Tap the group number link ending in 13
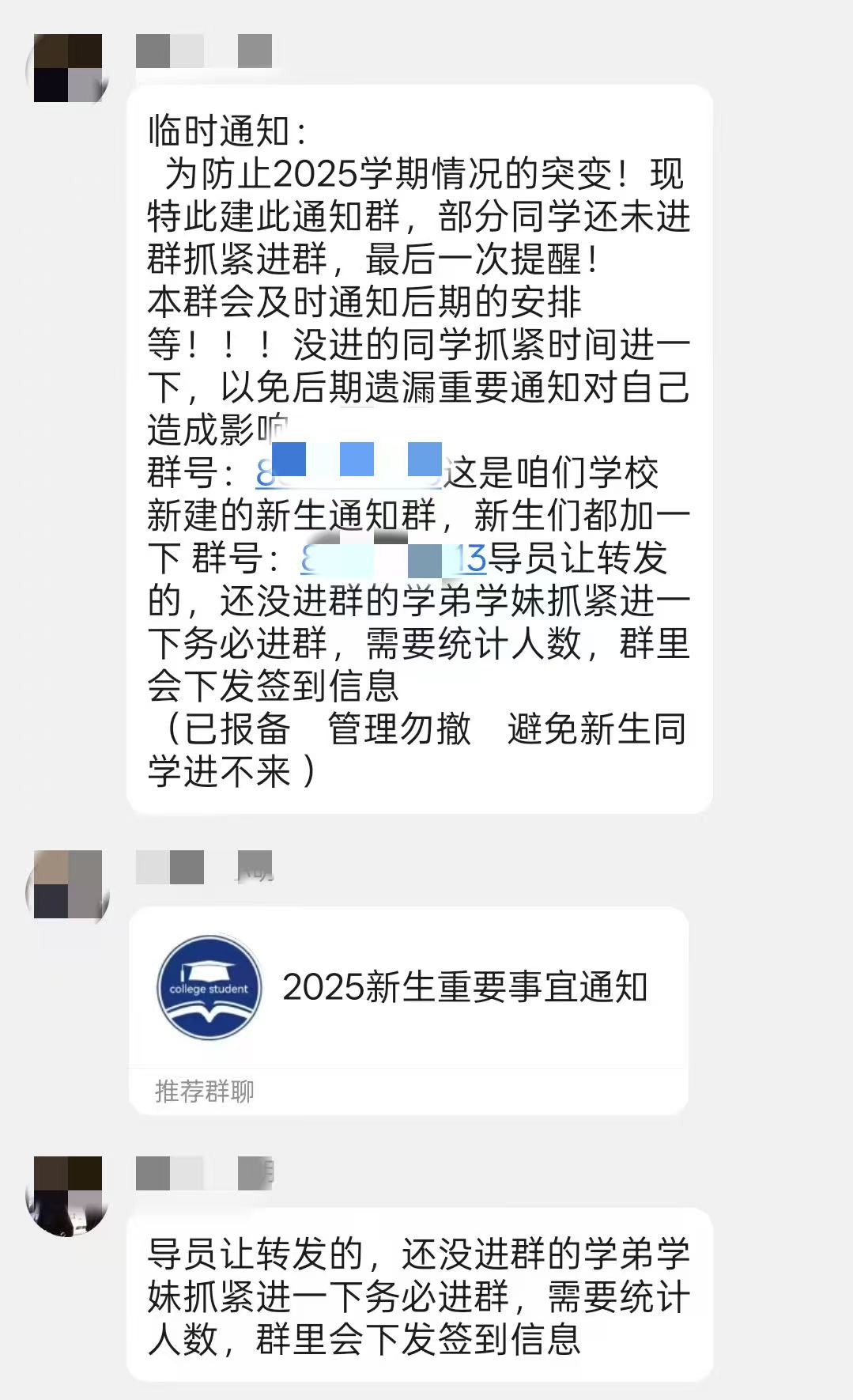 [x=393, y=559]
